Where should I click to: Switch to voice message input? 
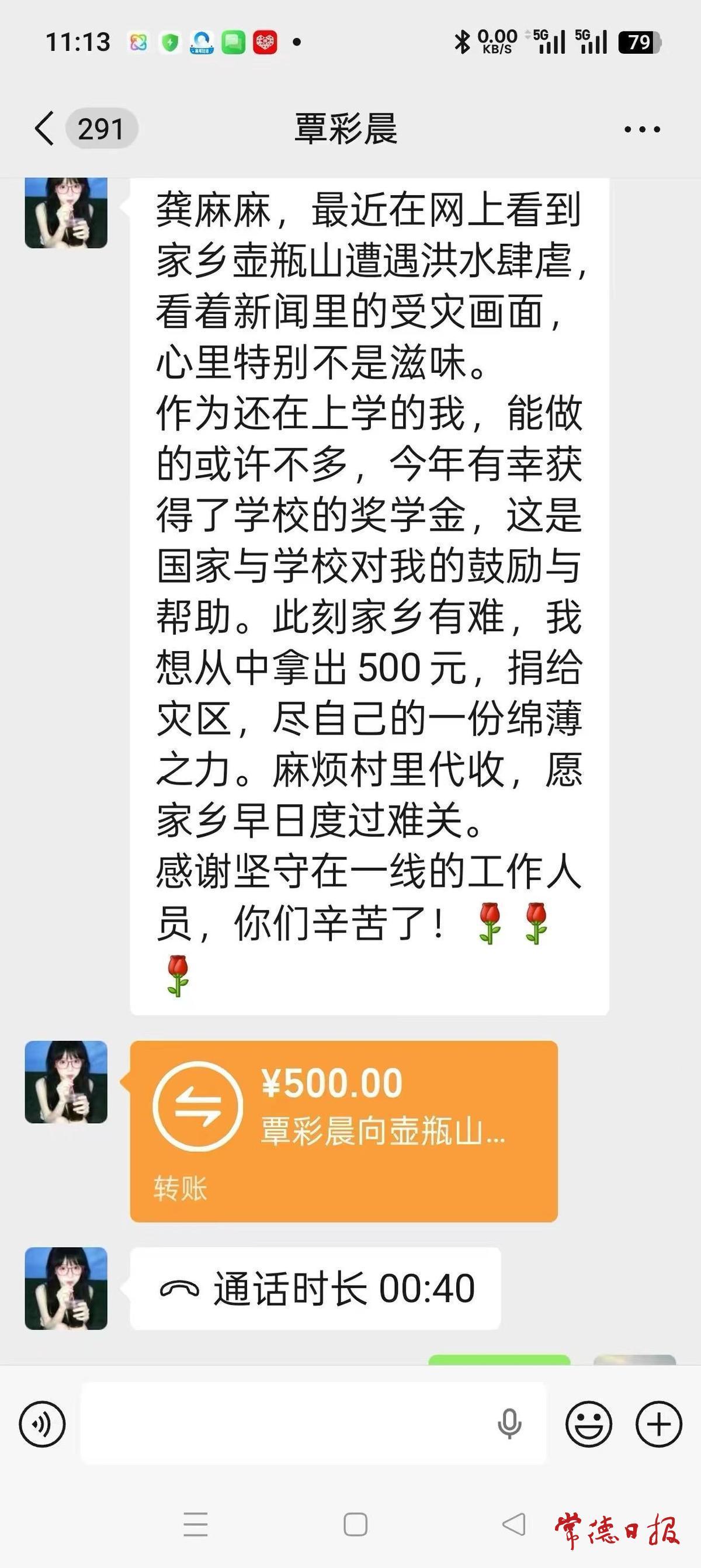click(42, 1424)
